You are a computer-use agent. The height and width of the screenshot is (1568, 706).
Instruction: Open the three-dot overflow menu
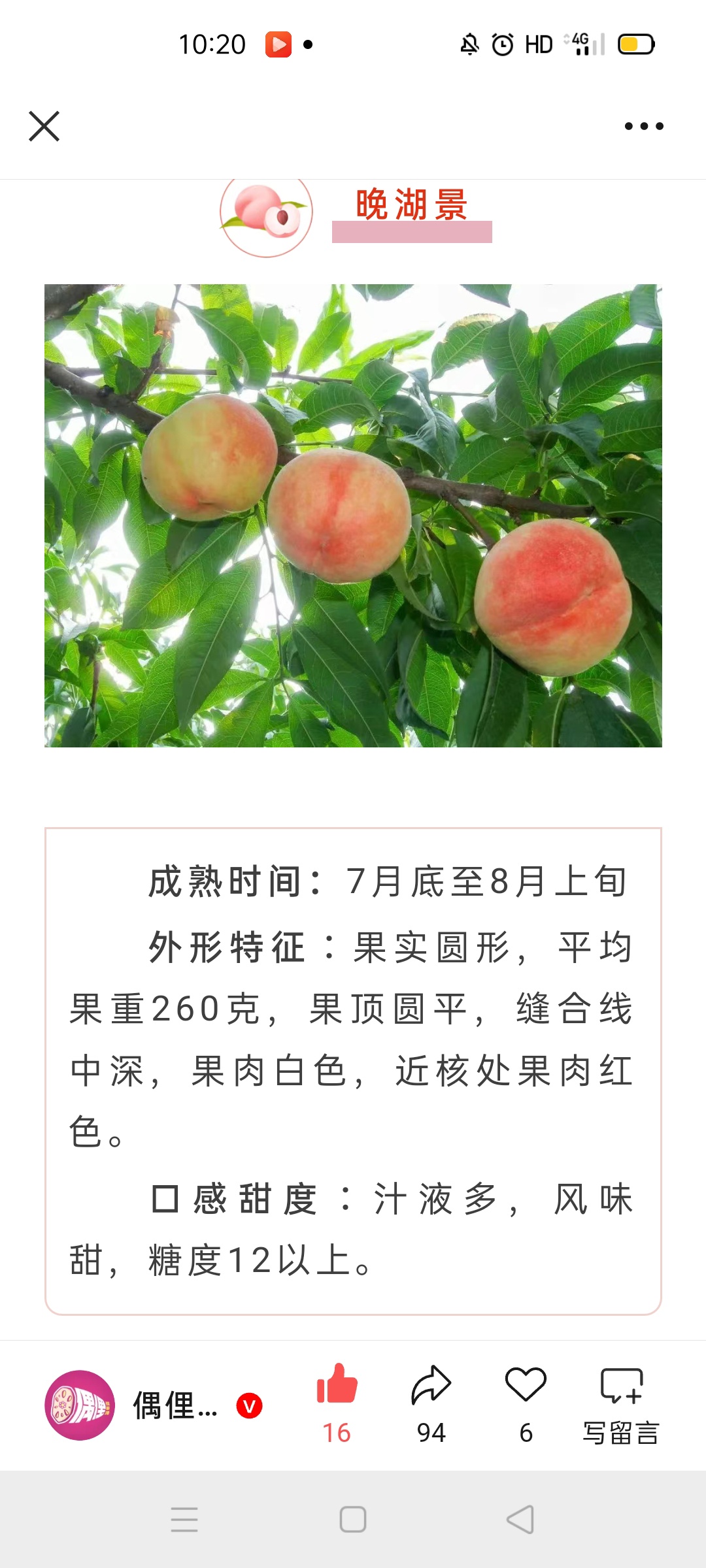coord(643,126)
